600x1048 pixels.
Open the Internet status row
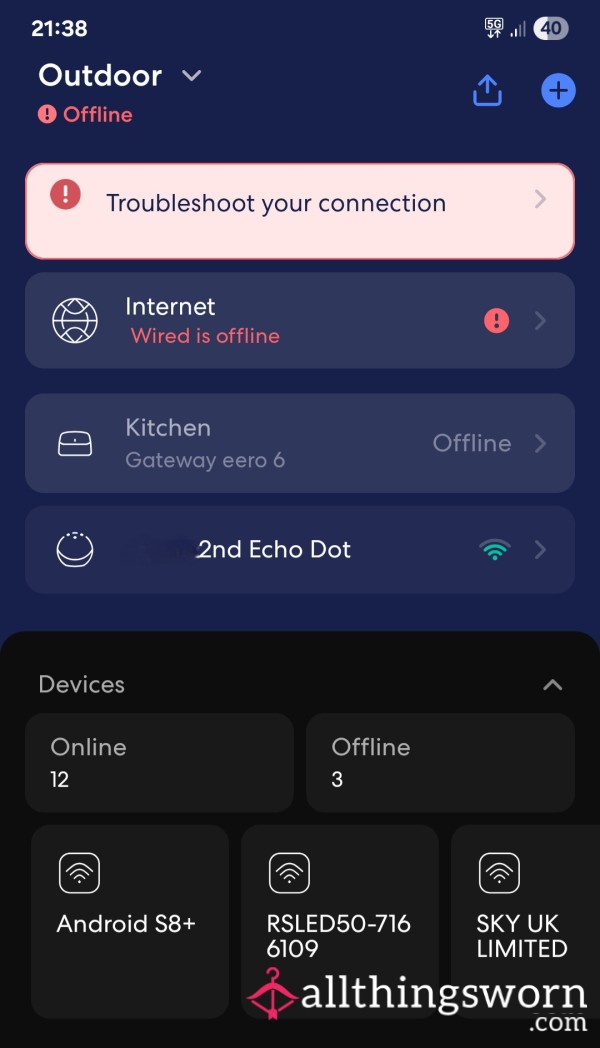tap(300, 320)
